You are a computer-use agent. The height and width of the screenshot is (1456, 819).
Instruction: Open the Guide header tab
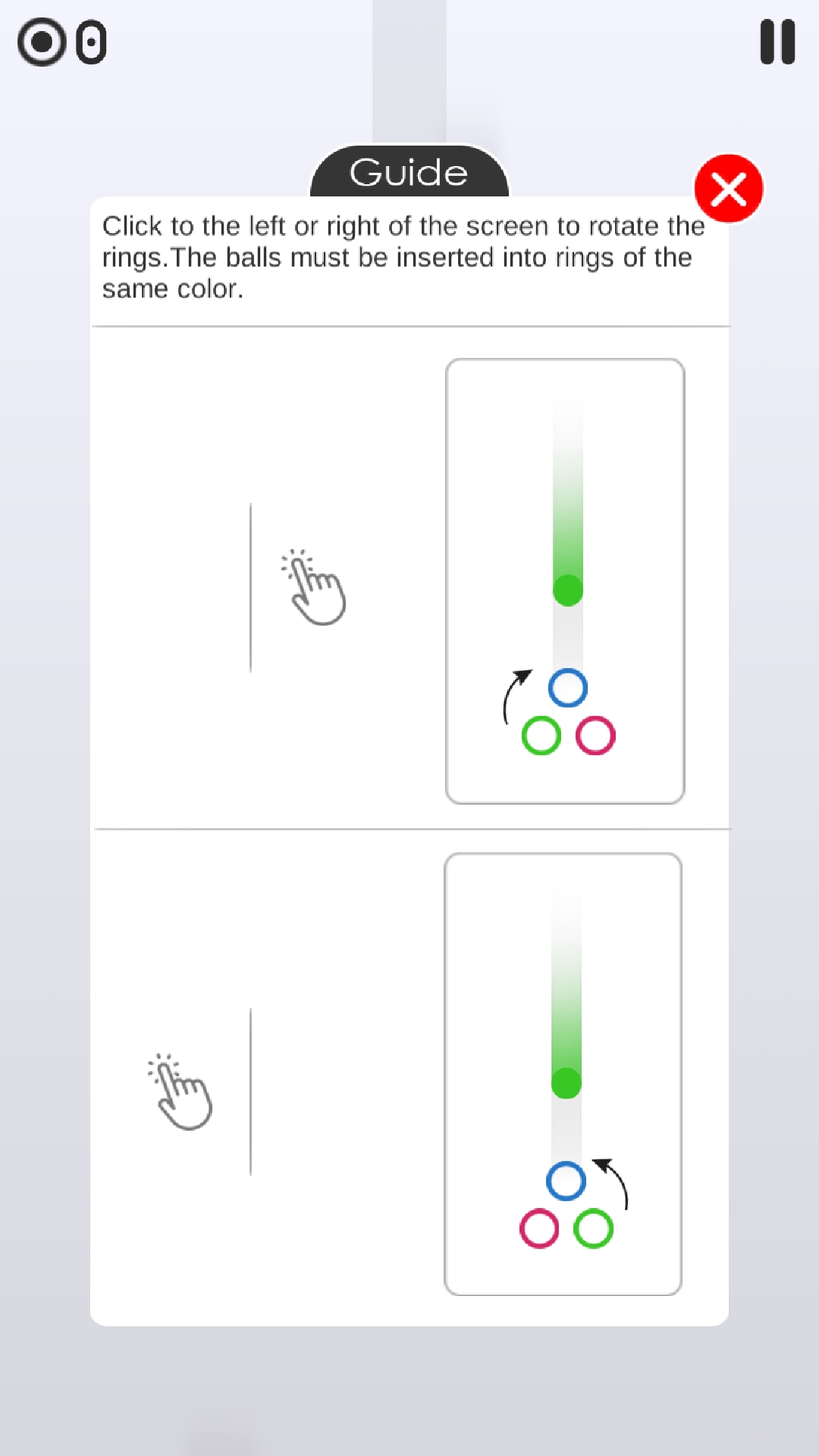click(409, 173)
